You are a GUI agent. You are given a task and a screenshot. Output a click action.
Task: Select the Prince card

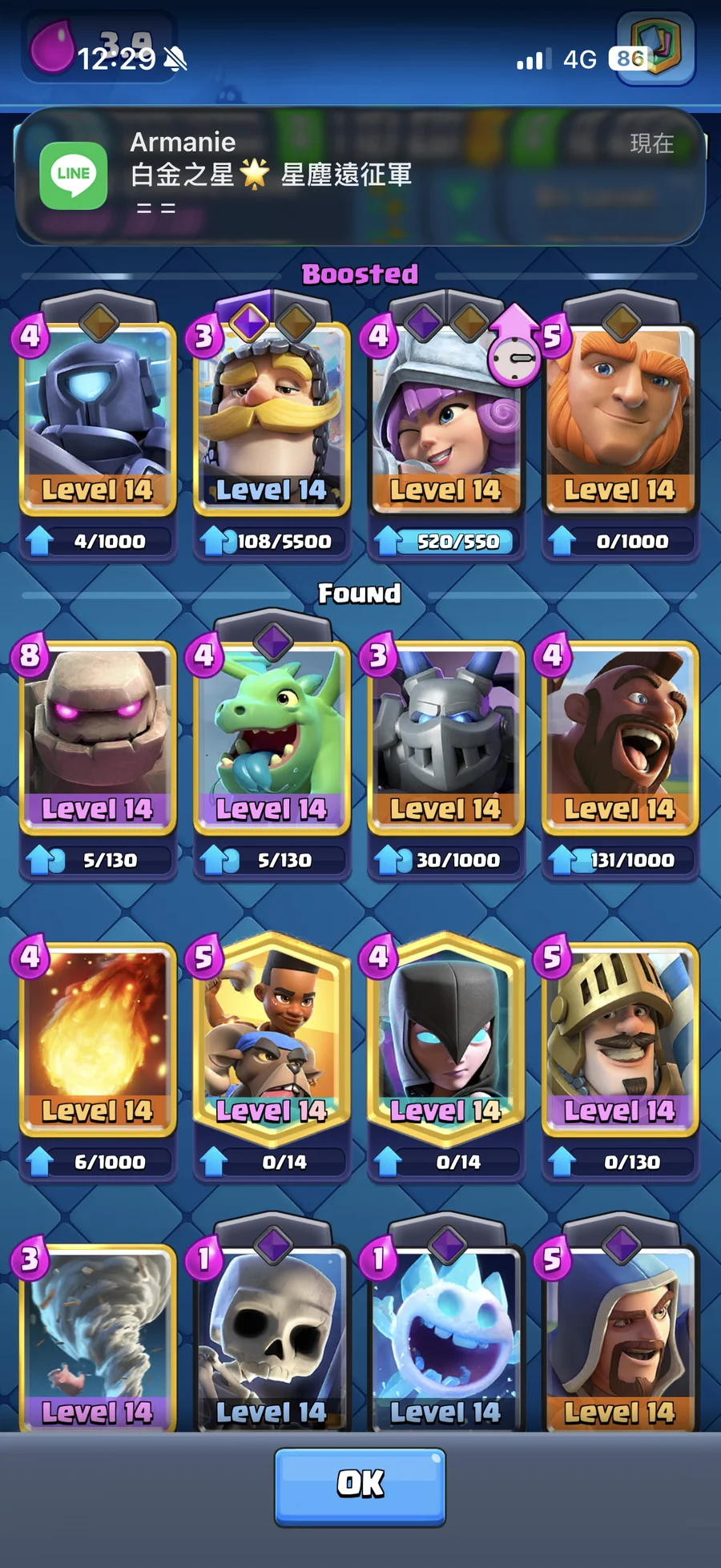click(x=619, y=1038)
